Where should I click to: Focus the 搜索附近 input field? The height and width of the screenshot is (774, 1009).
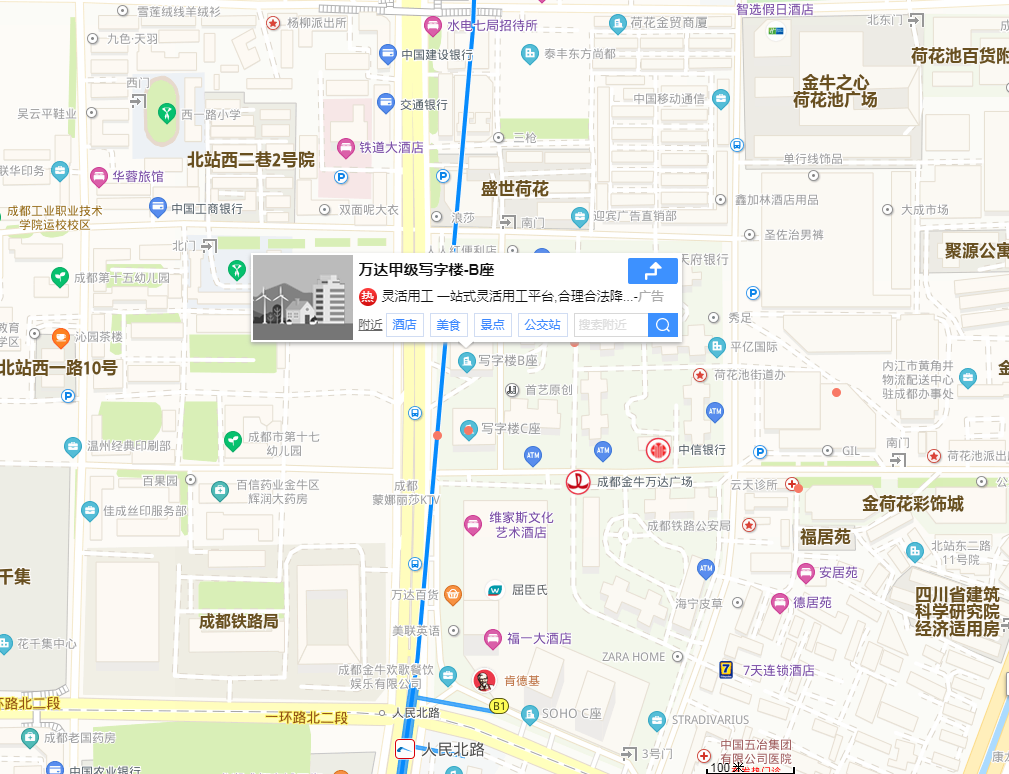coord(611,325)
